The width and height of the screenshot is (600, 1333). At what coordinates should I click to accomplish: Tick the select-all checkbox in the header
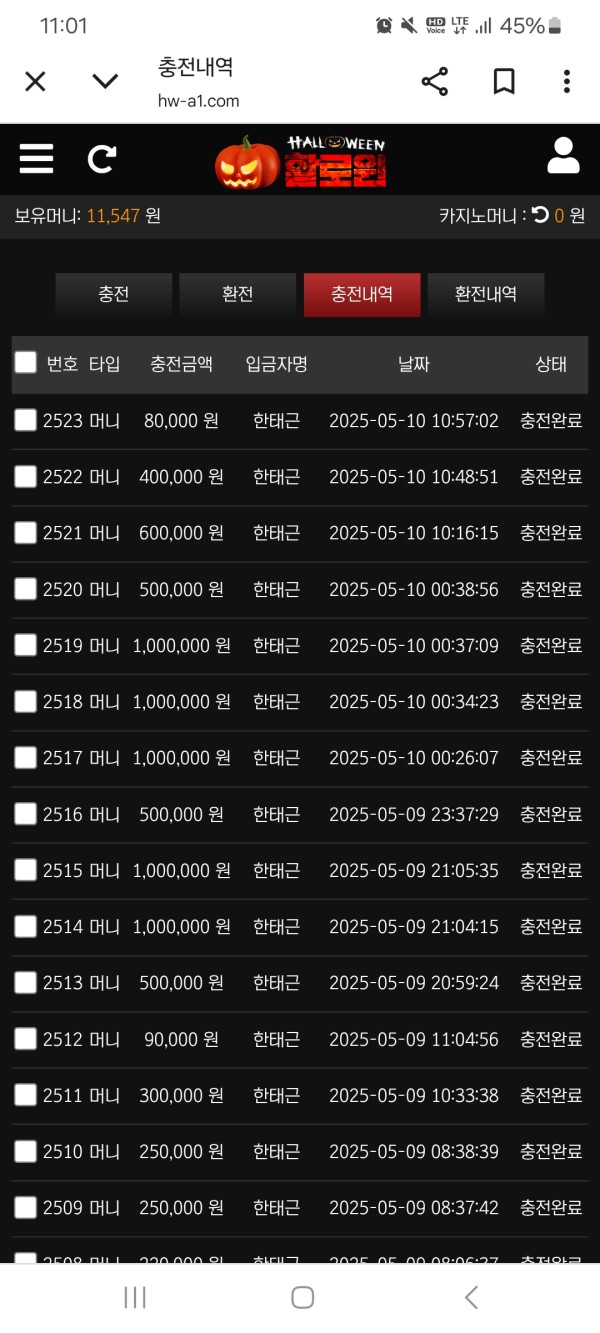(x=25, y=363)
